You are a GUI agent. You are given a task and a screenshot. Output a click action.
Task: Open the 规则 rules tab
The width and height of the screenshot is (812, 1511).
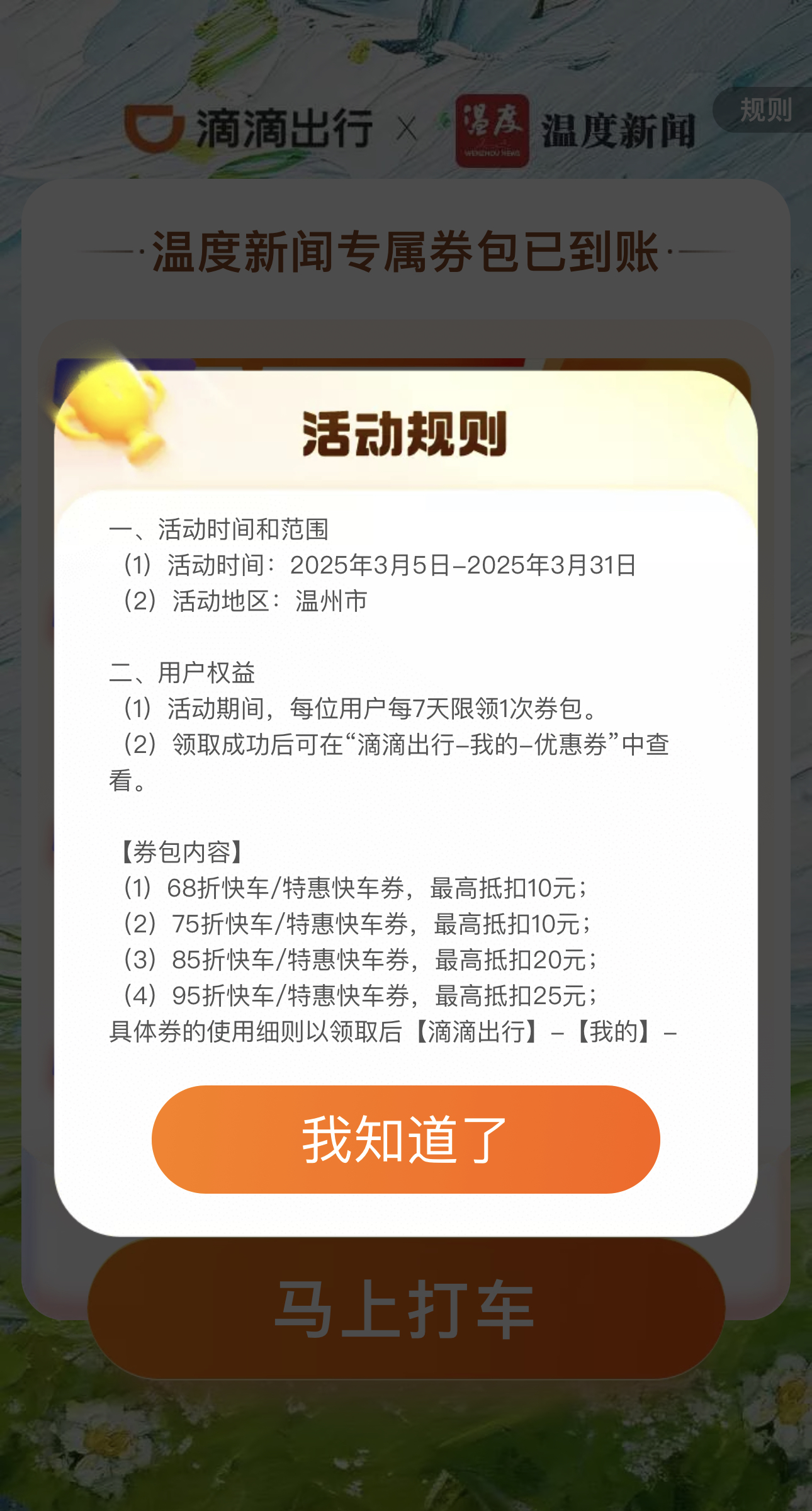(764, 110)
